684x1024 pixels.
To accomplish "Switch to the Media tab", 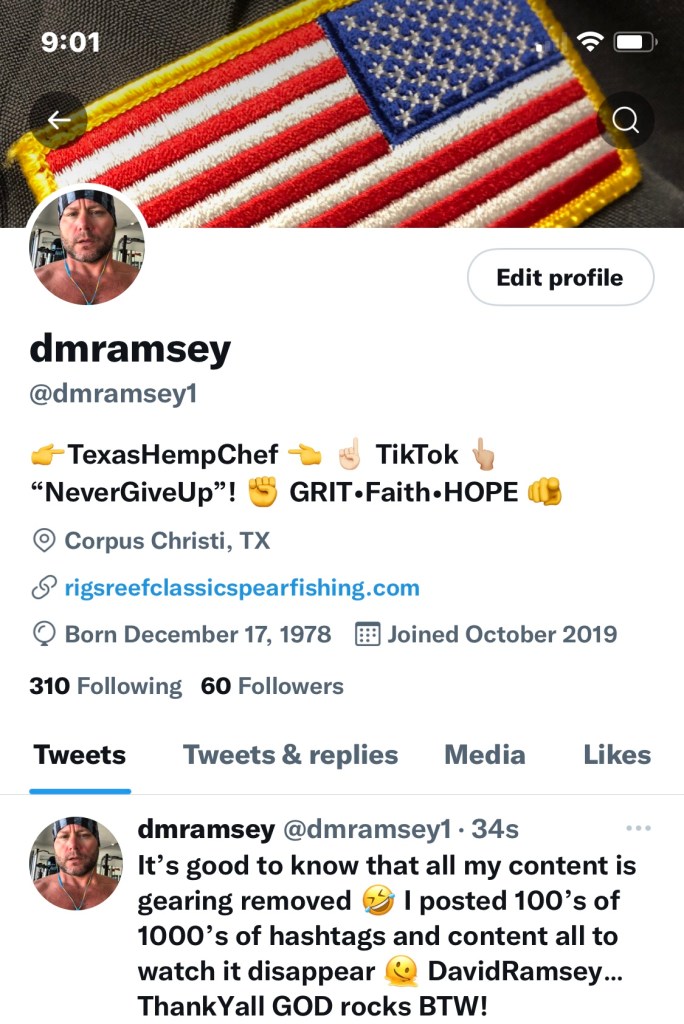I will click(x=484, y=755).
